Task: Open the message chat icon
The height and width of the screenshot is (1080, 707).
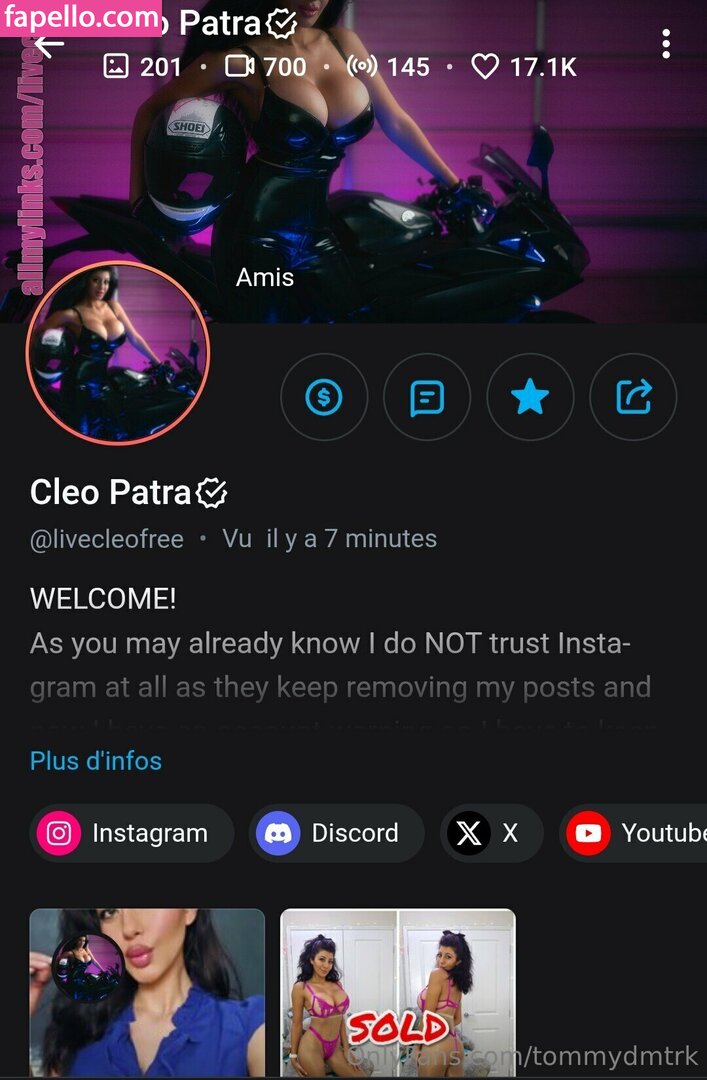Action: coord(427,398)
